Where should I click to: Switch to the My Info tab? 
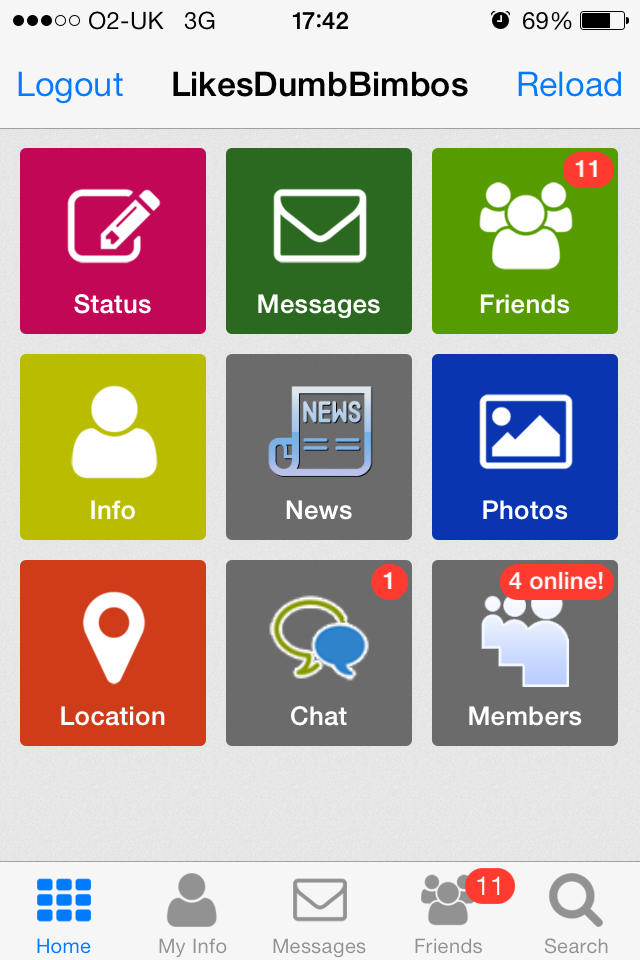(x=192, y=914)
